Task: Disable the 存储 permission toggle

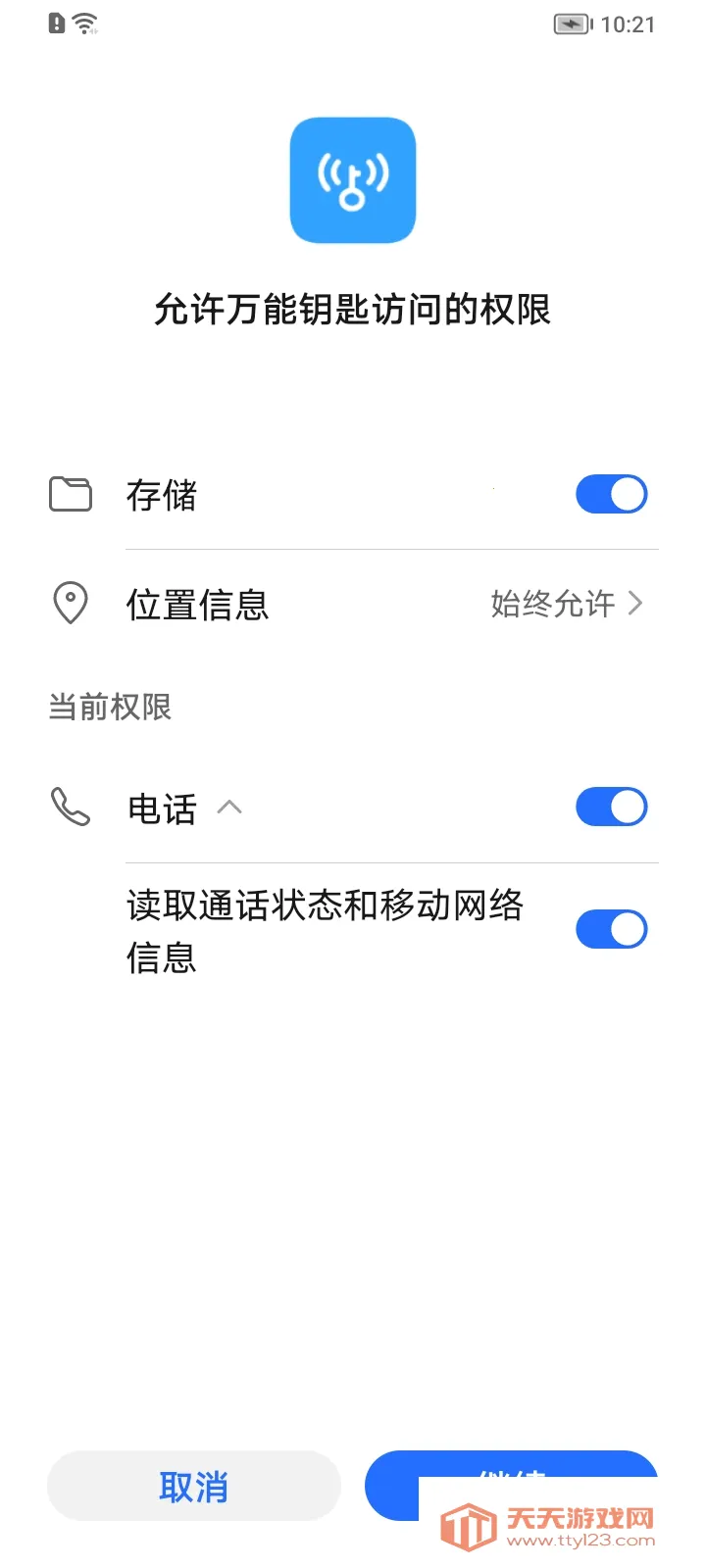Action: point(611,494)
